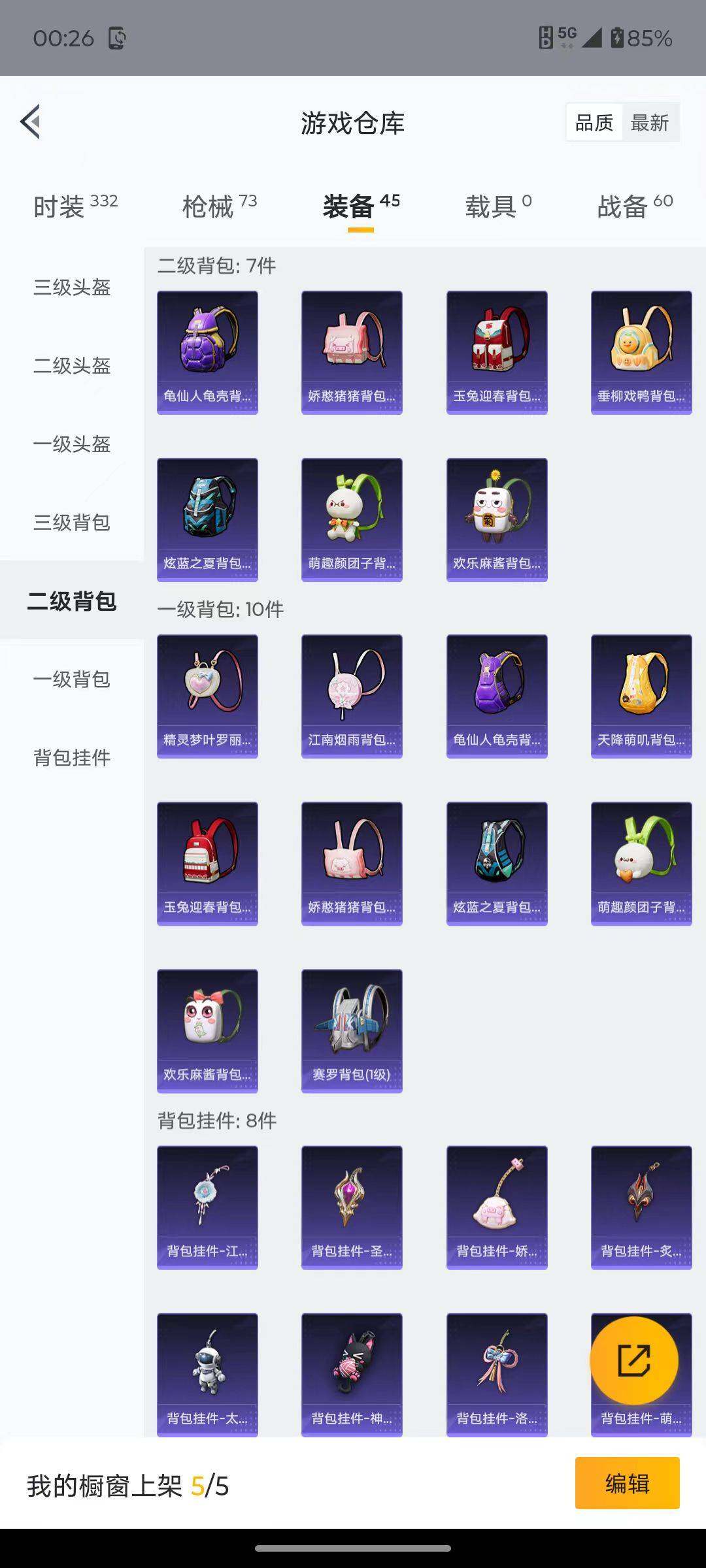Open the 垂柳戏鸭背包 item
Screen dimensions: 706x1568
tap(641, 352)
